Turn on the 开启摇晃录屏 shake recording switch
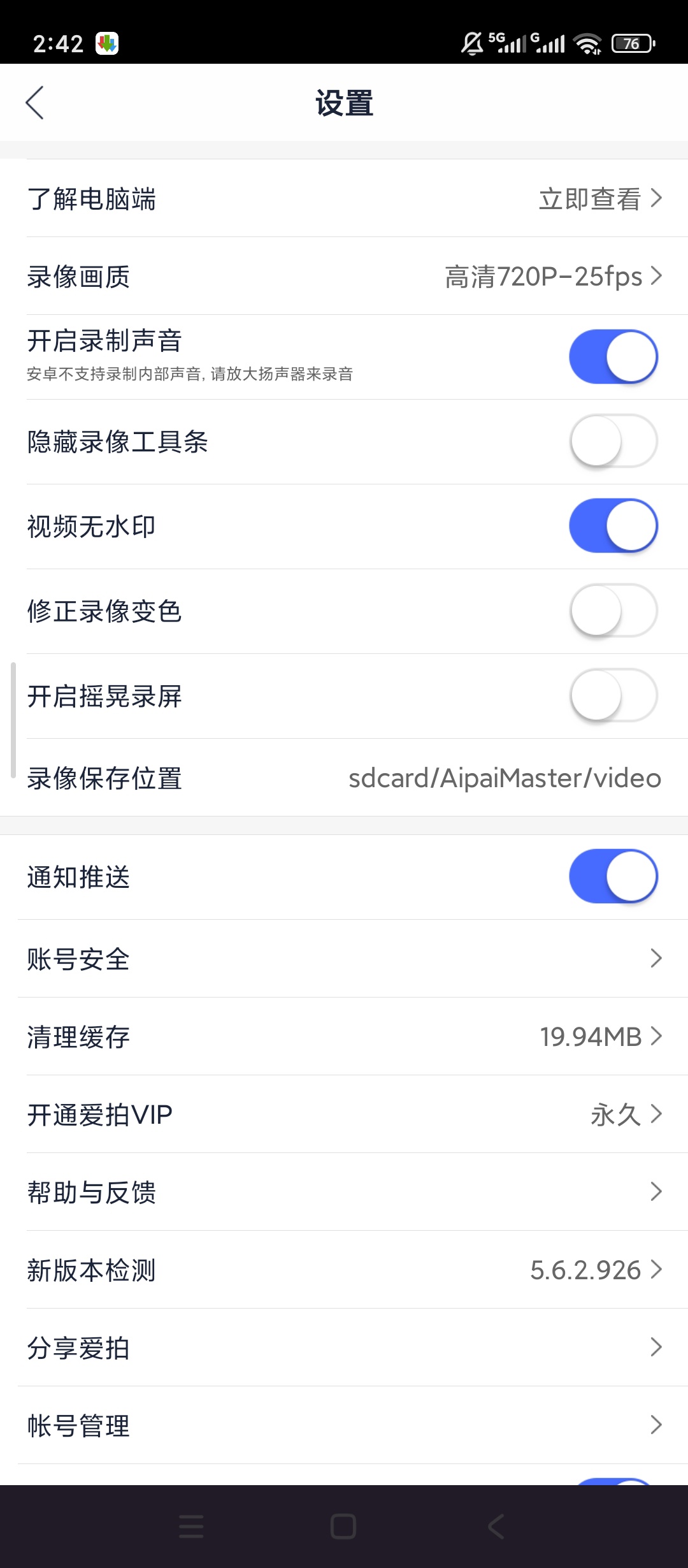The image size is (688, 1568). (613, 695)
